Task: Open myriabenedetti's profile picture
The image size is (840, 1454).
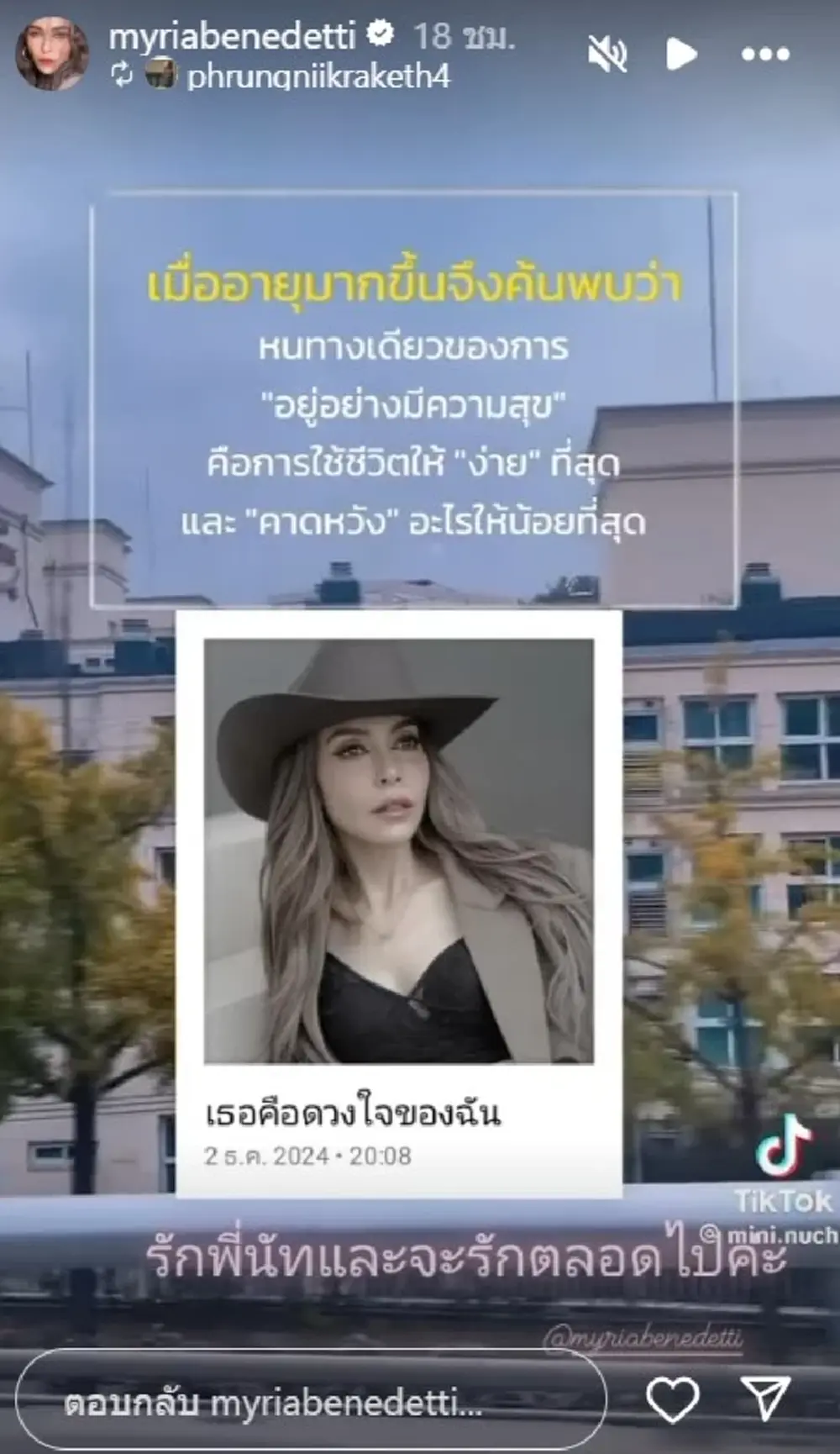Action: point(52,52)
